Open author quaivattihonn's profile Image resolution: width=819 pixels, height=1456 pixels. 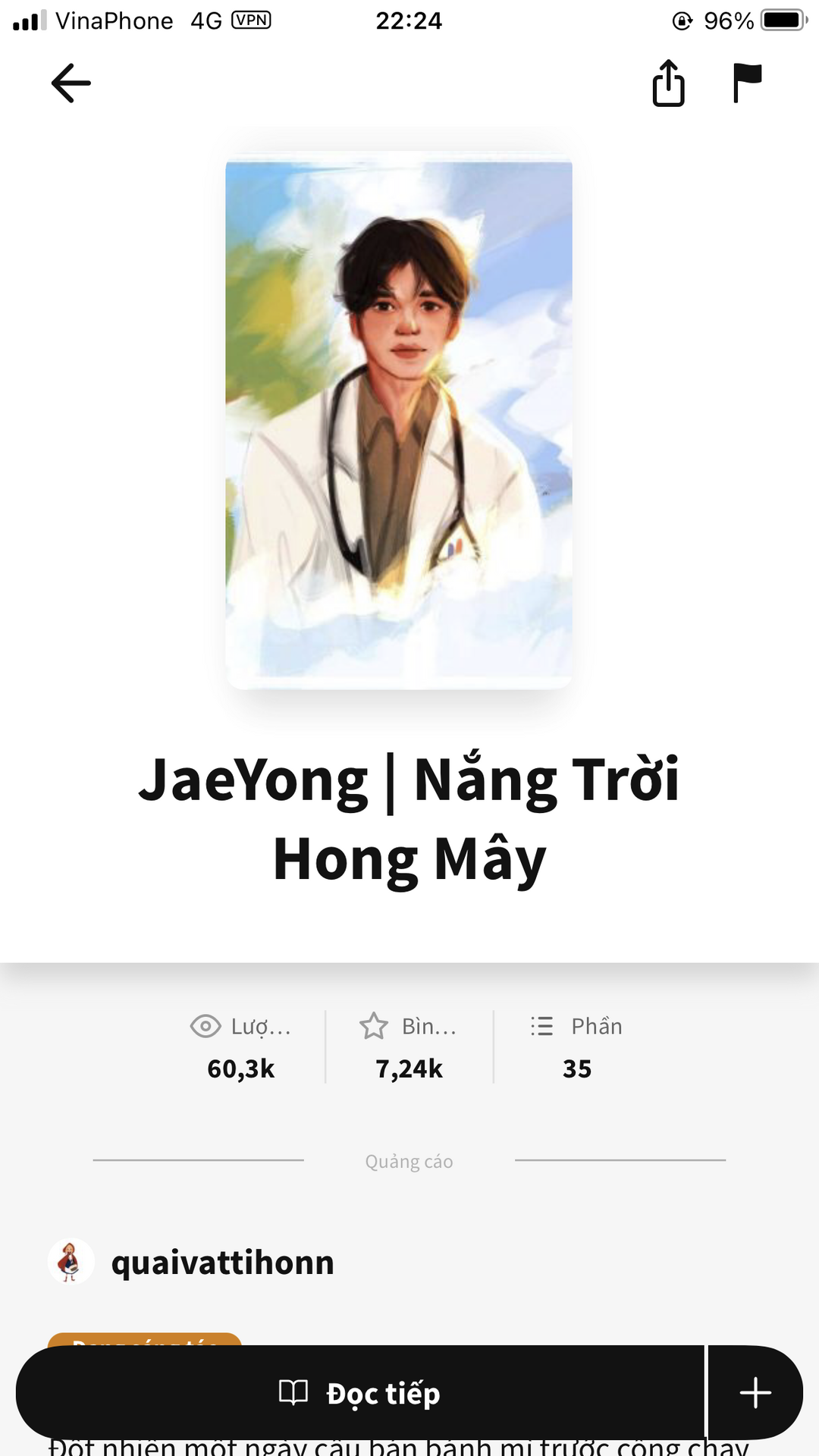[221, 1263]
